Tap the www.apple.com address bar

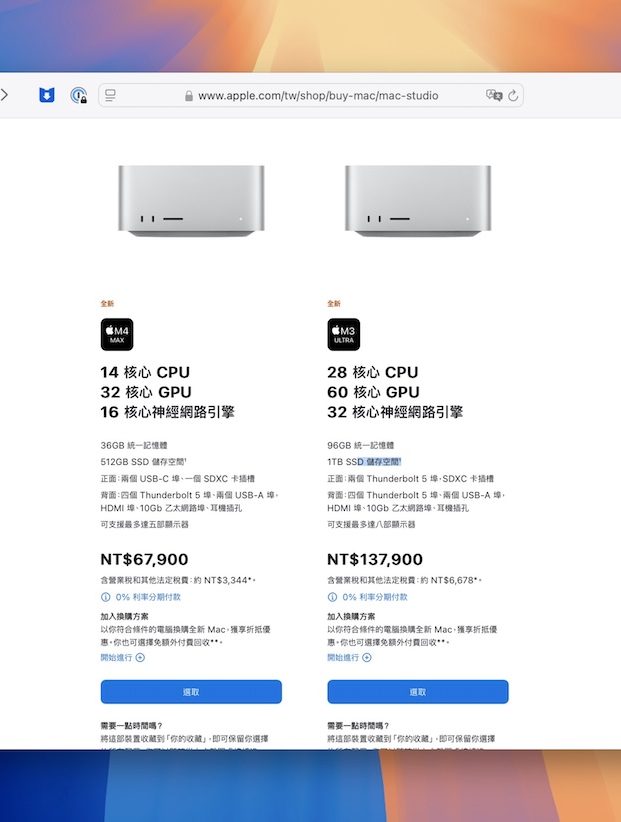[x=318, y=96]
